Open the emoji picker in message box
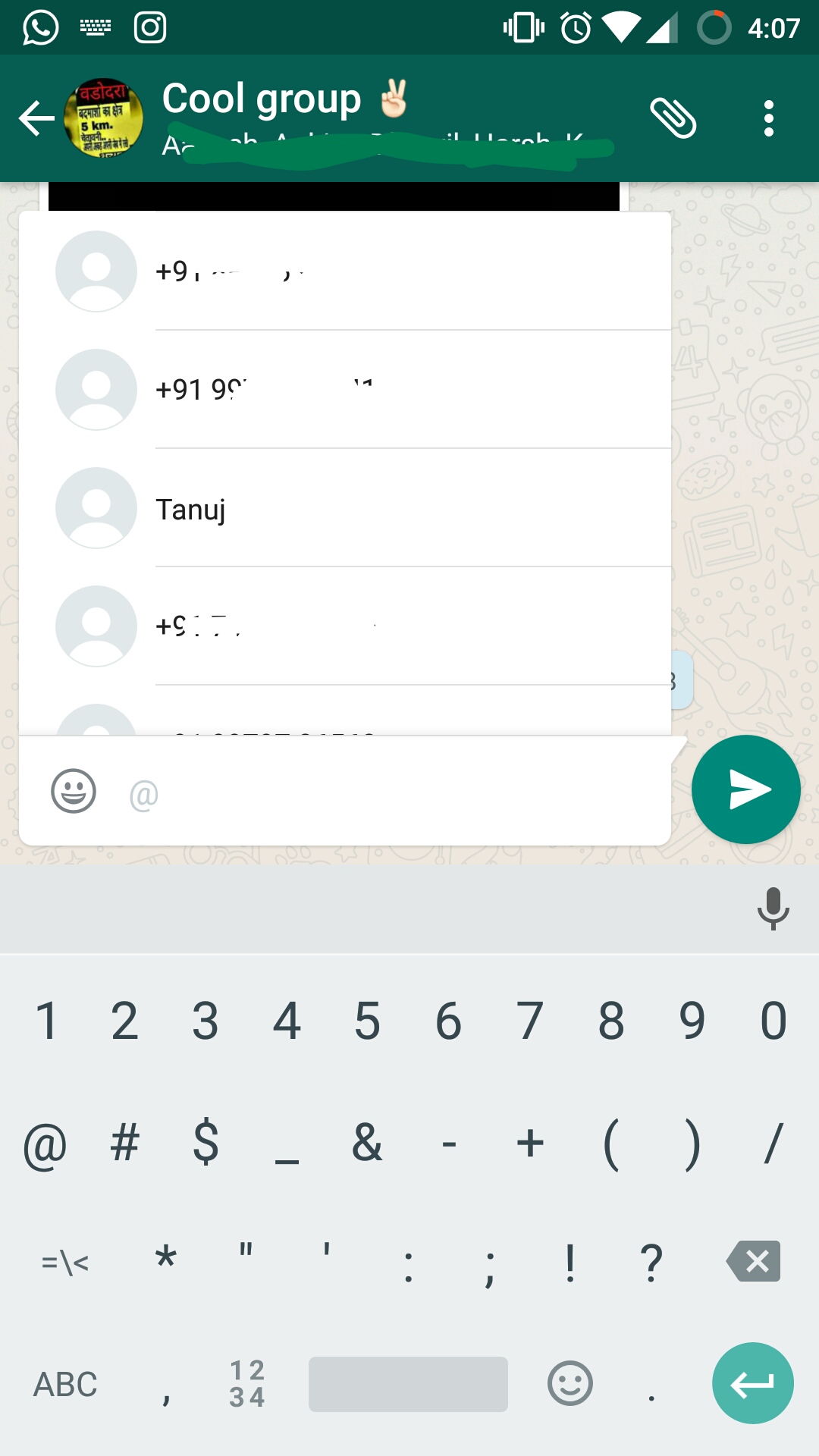Image resolution: width=819 pixels, height=1456 pixels. [74, 791]
